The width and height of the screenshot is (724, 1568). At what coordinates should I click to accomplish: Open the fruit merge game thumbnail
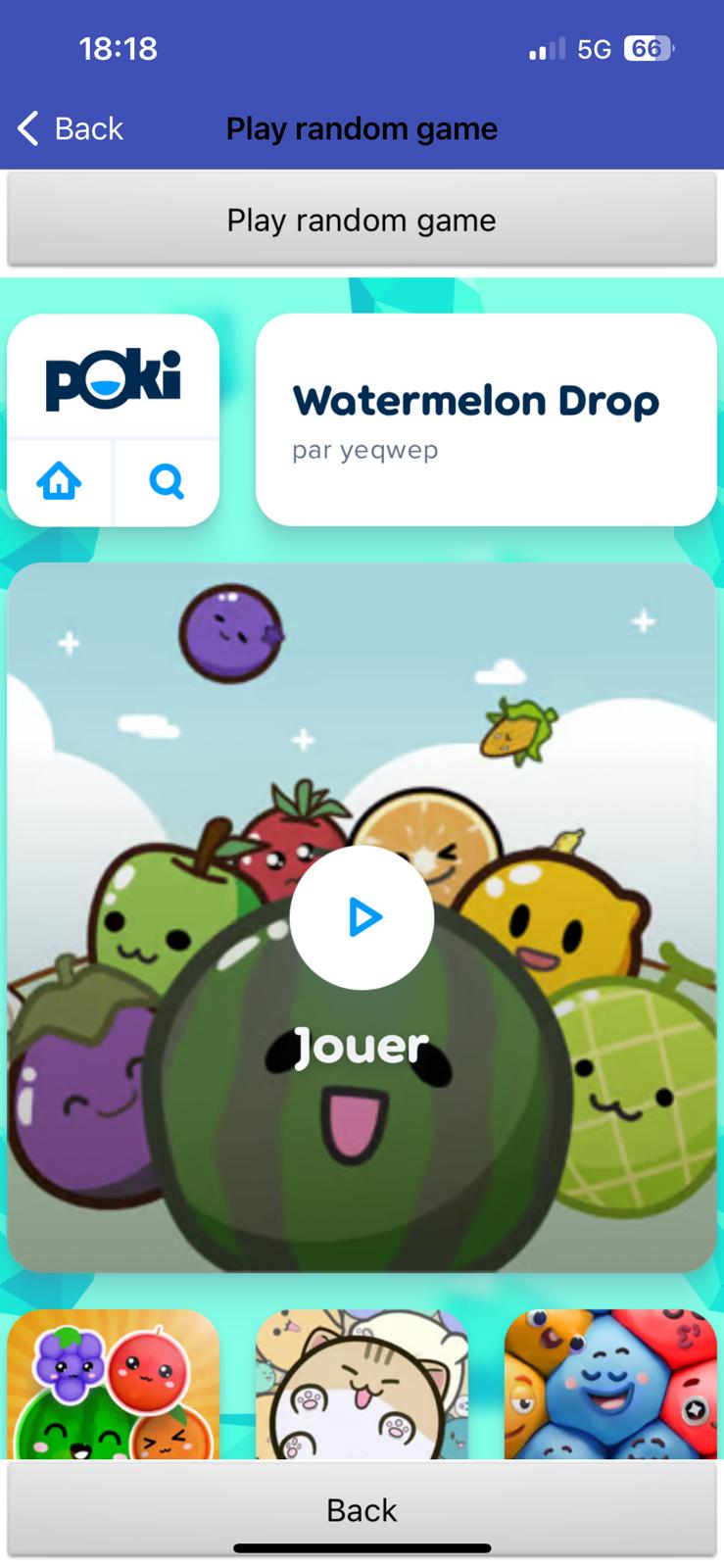click(113, 1384)
